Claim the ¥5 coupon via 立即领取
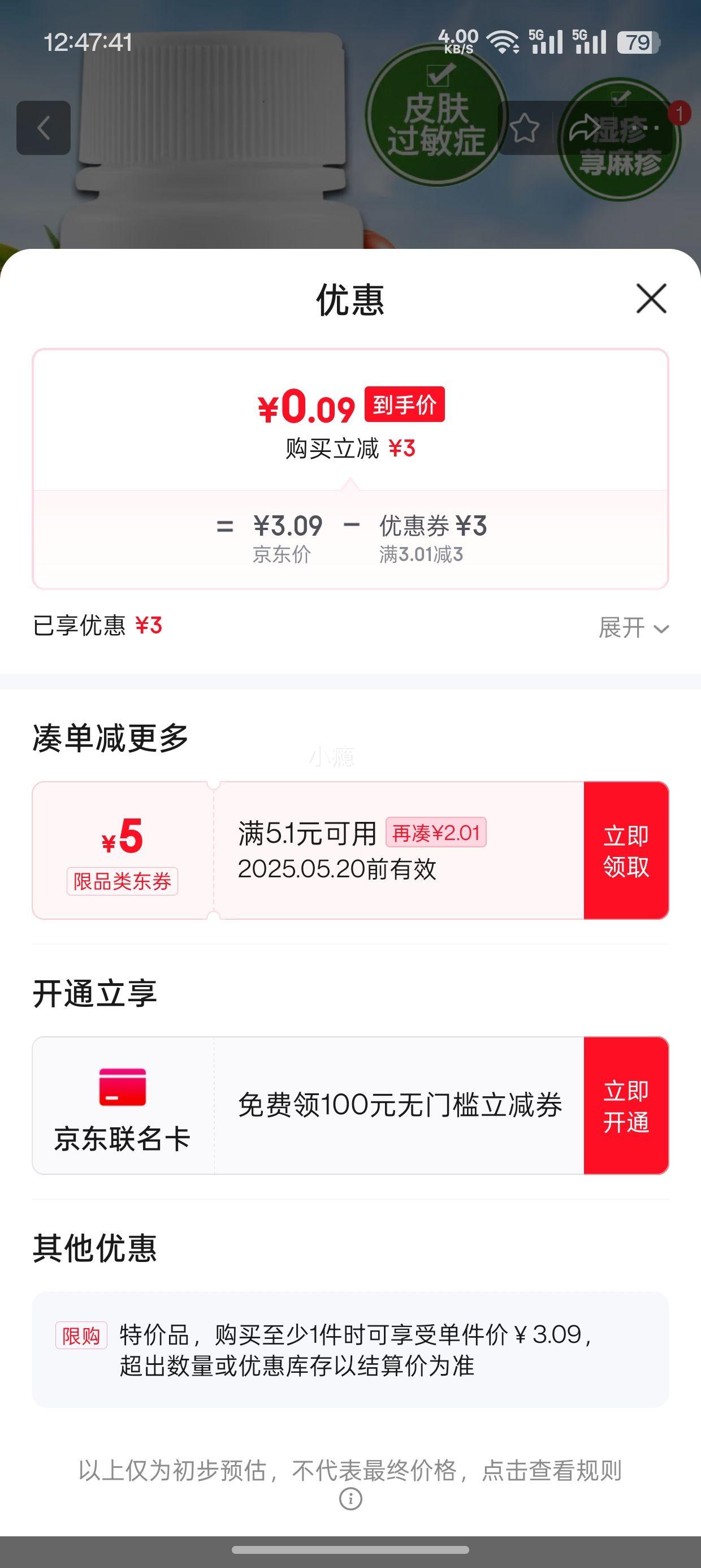The image size is (701, 1568). click(x=626, y=850)
